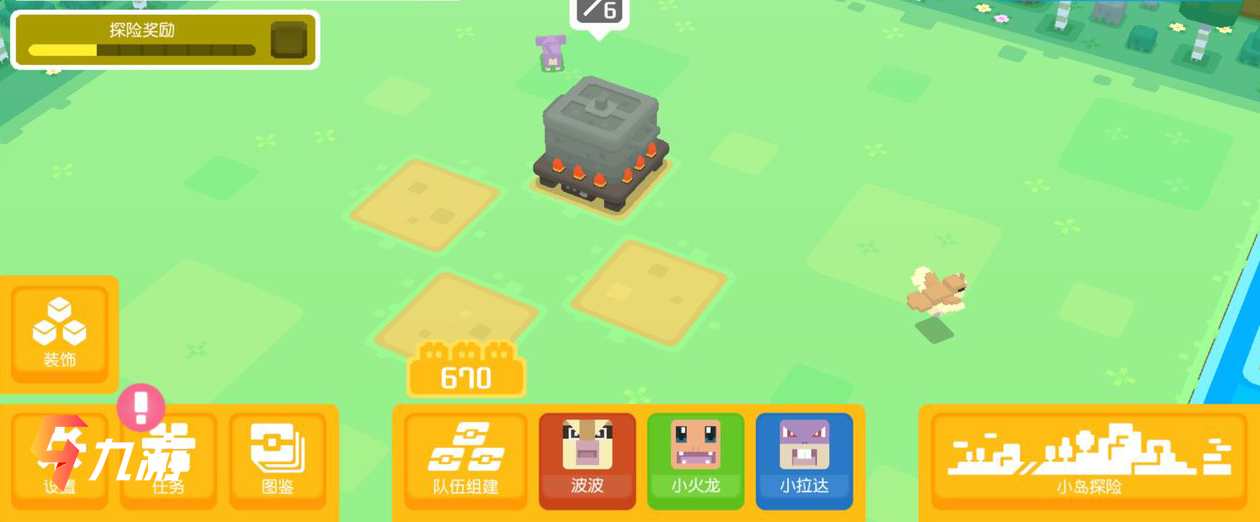Viewport: 1260px width, 522px height.
Task: Open the 探险奖励 expedition reward bar
Action: coord(165,40)
